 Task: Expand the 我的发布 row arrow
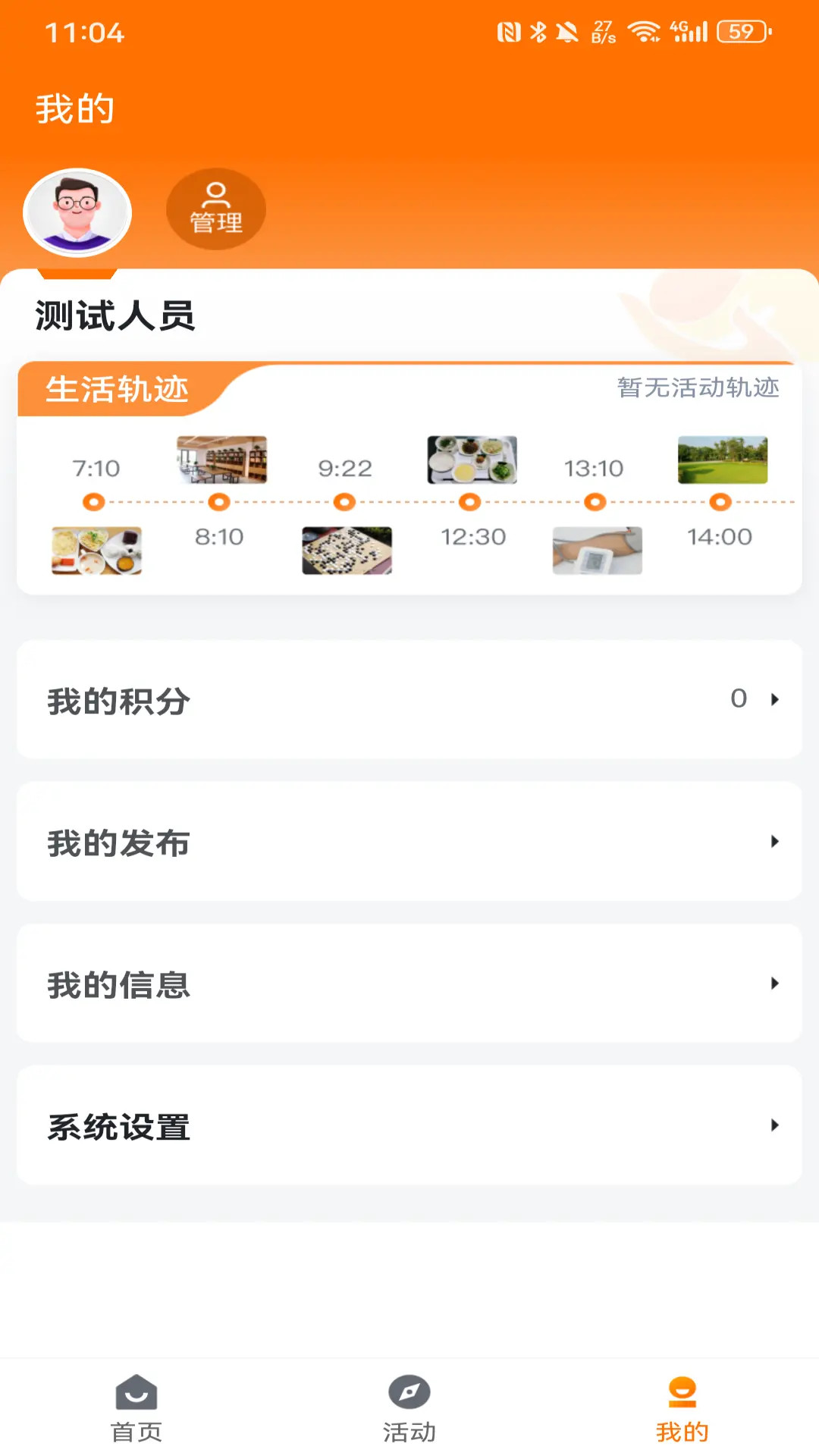click(774, 843)
